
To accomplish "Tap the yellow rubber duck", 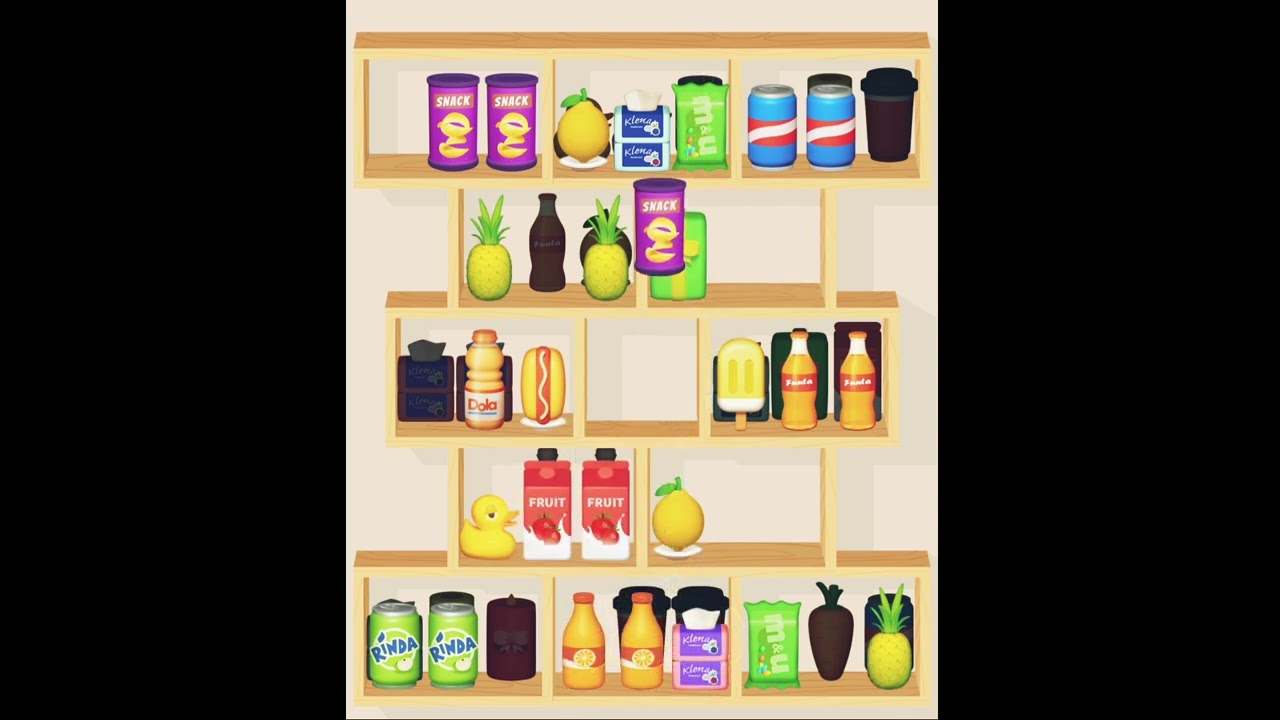I will tap(488, 528).
